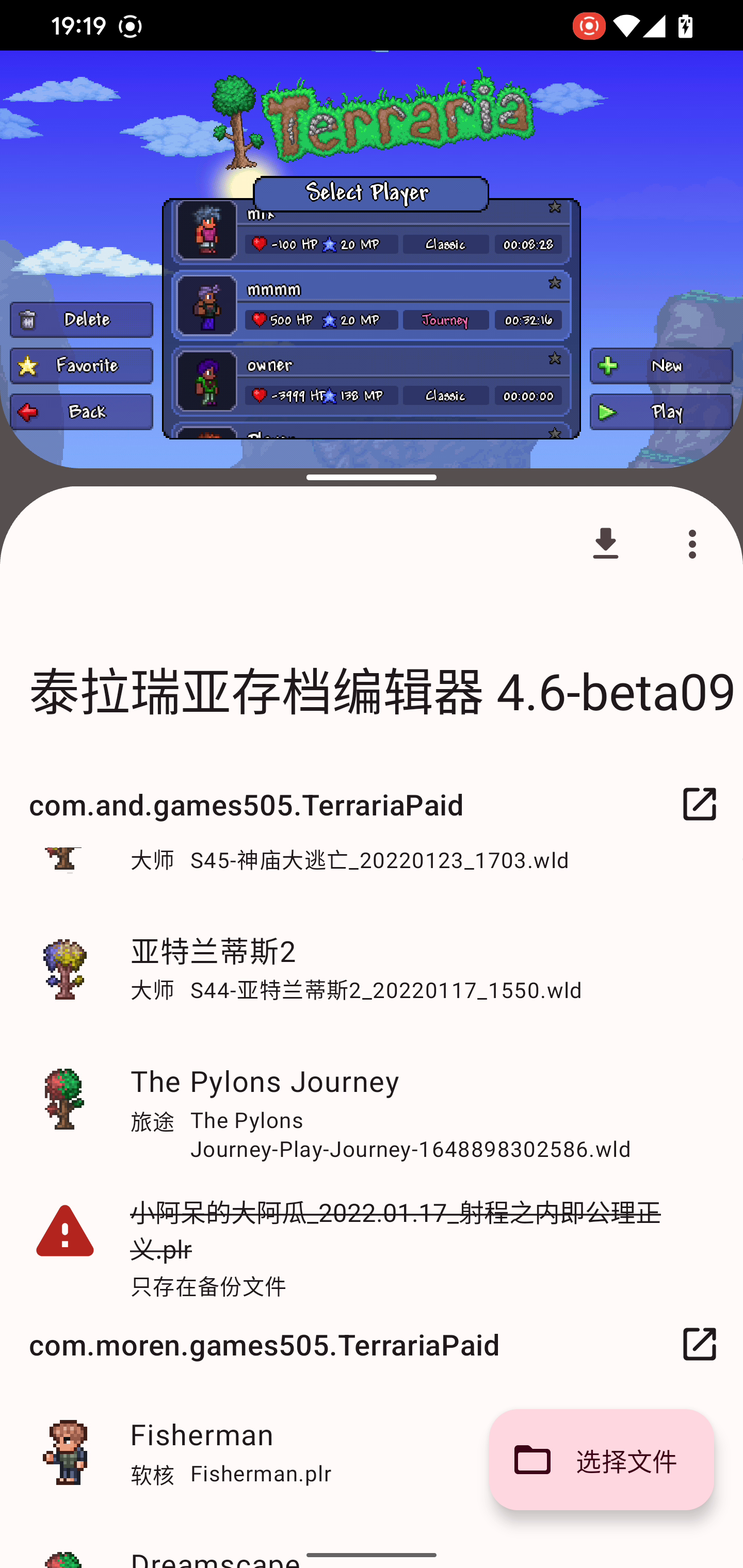Tap the download icon in the toolbar
Screen dimensions: 743x1568
tap(605, 544)
